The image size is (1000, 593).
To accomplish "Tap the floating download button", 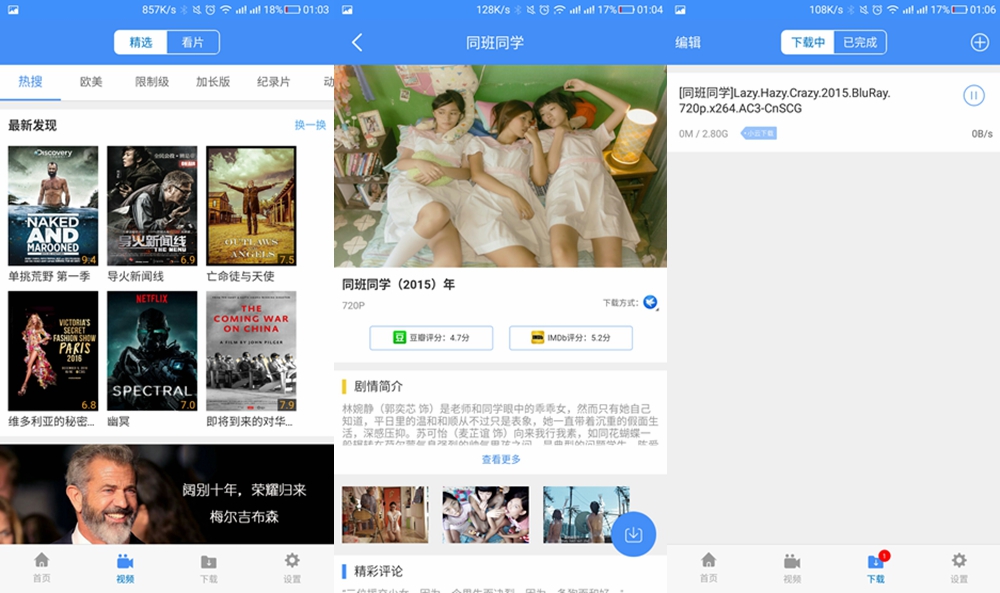I will pos(633,534).
